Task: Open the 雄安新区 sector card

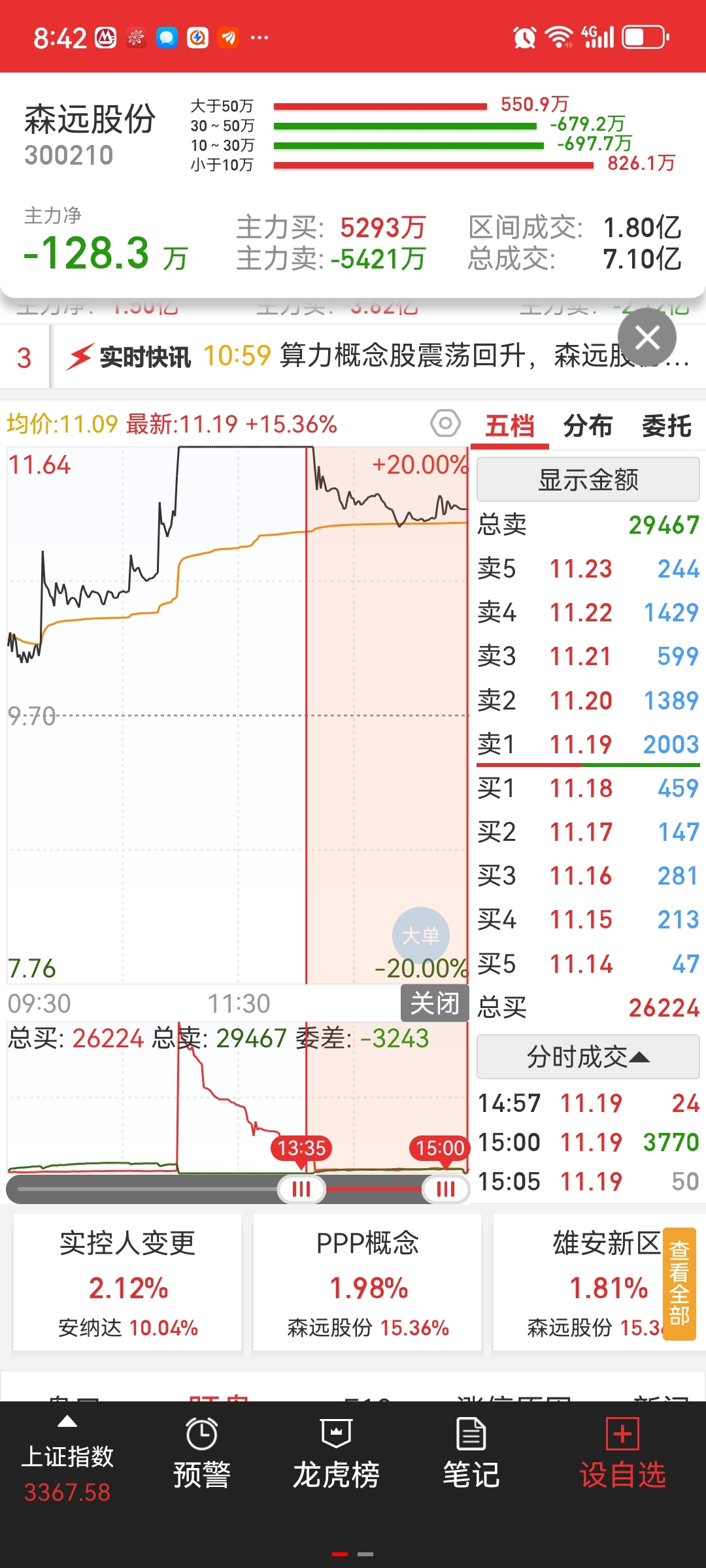Action: (579, 1282)
